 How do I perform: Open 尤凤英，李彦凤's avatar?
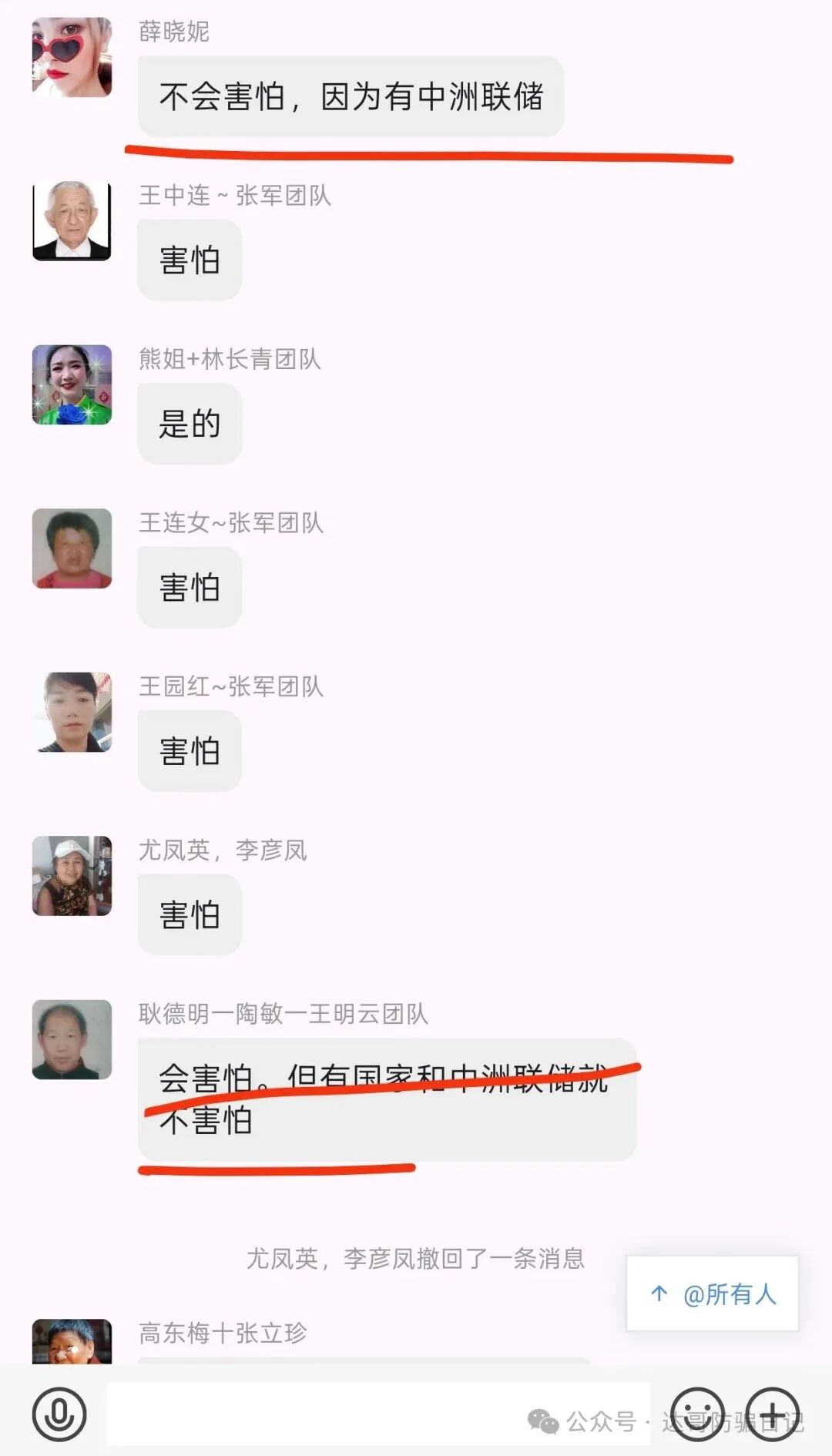pyautogui.click(x=72, y=876)
